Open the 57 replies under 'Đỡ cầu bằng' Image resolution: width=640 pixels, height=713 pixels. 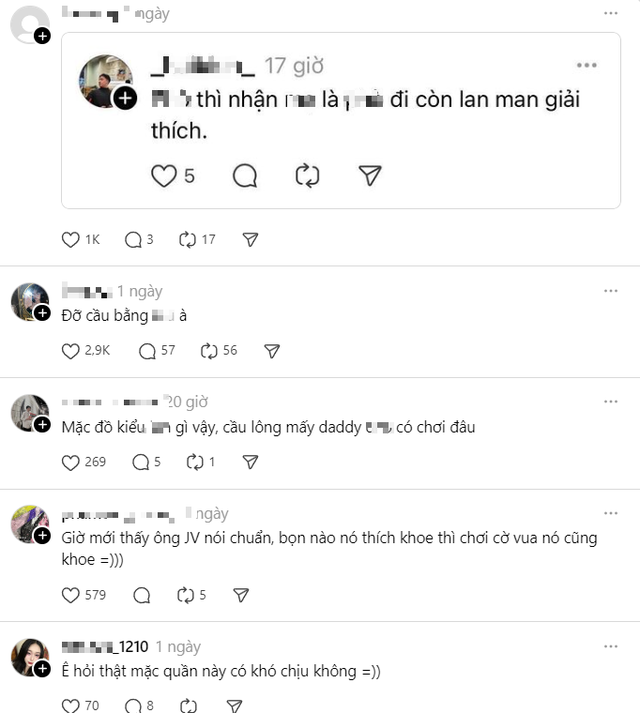pos(148,351)
